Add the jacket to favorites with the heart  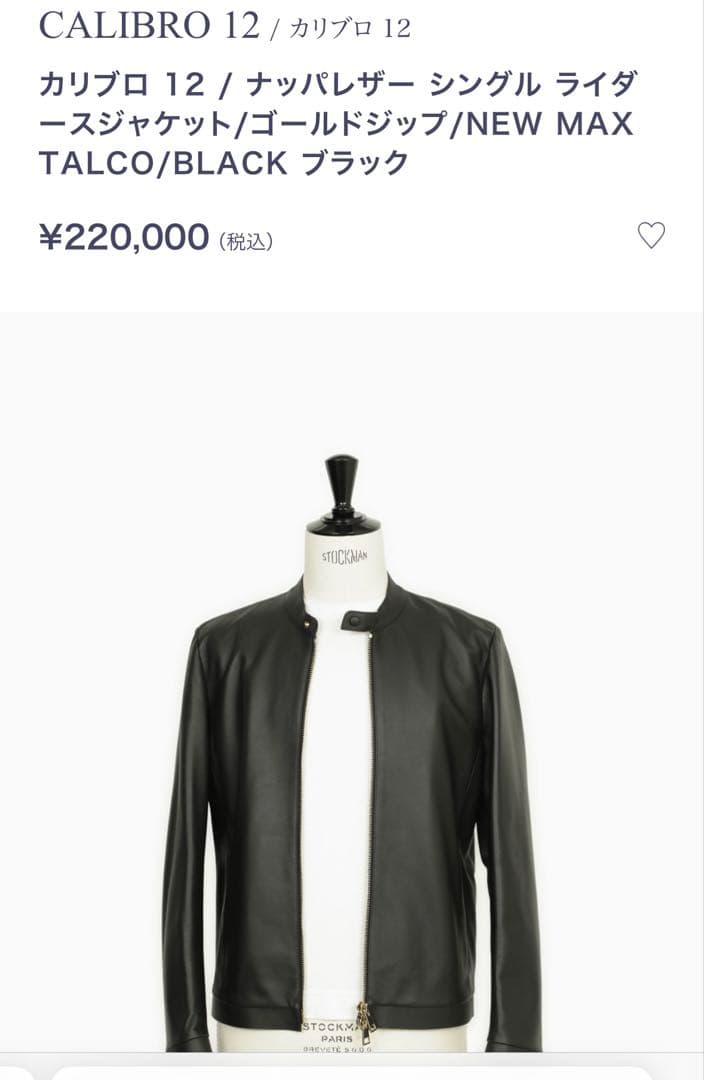[x=651, y=236]
